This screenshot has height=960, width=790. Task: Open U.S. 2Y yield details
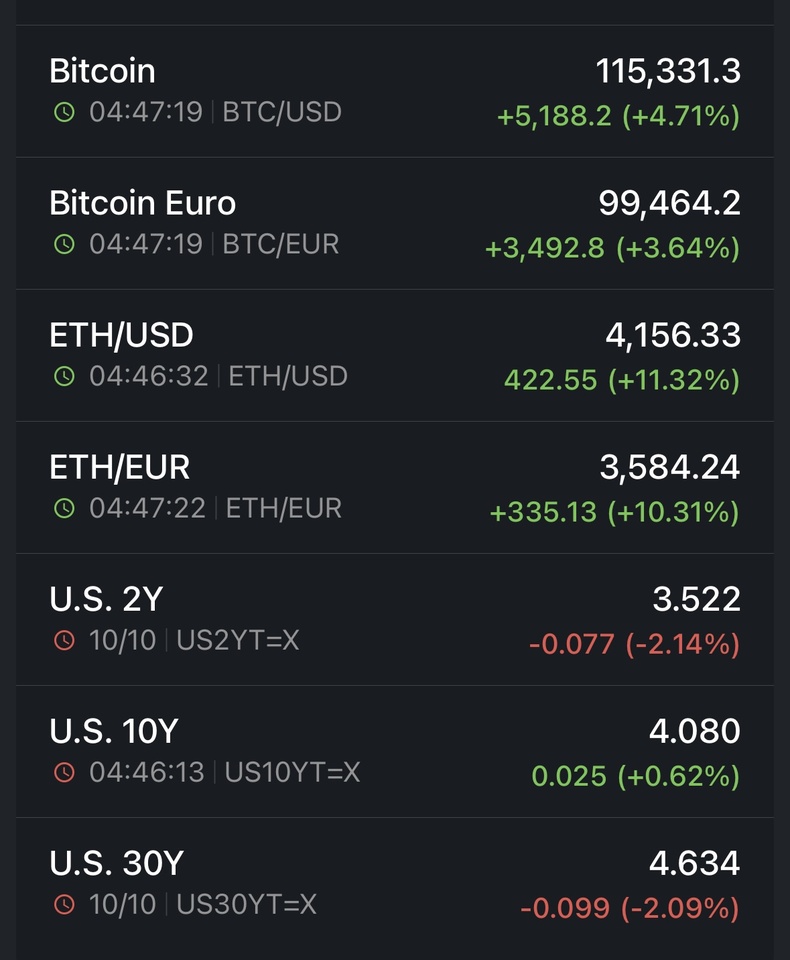[x=395, y=619]
